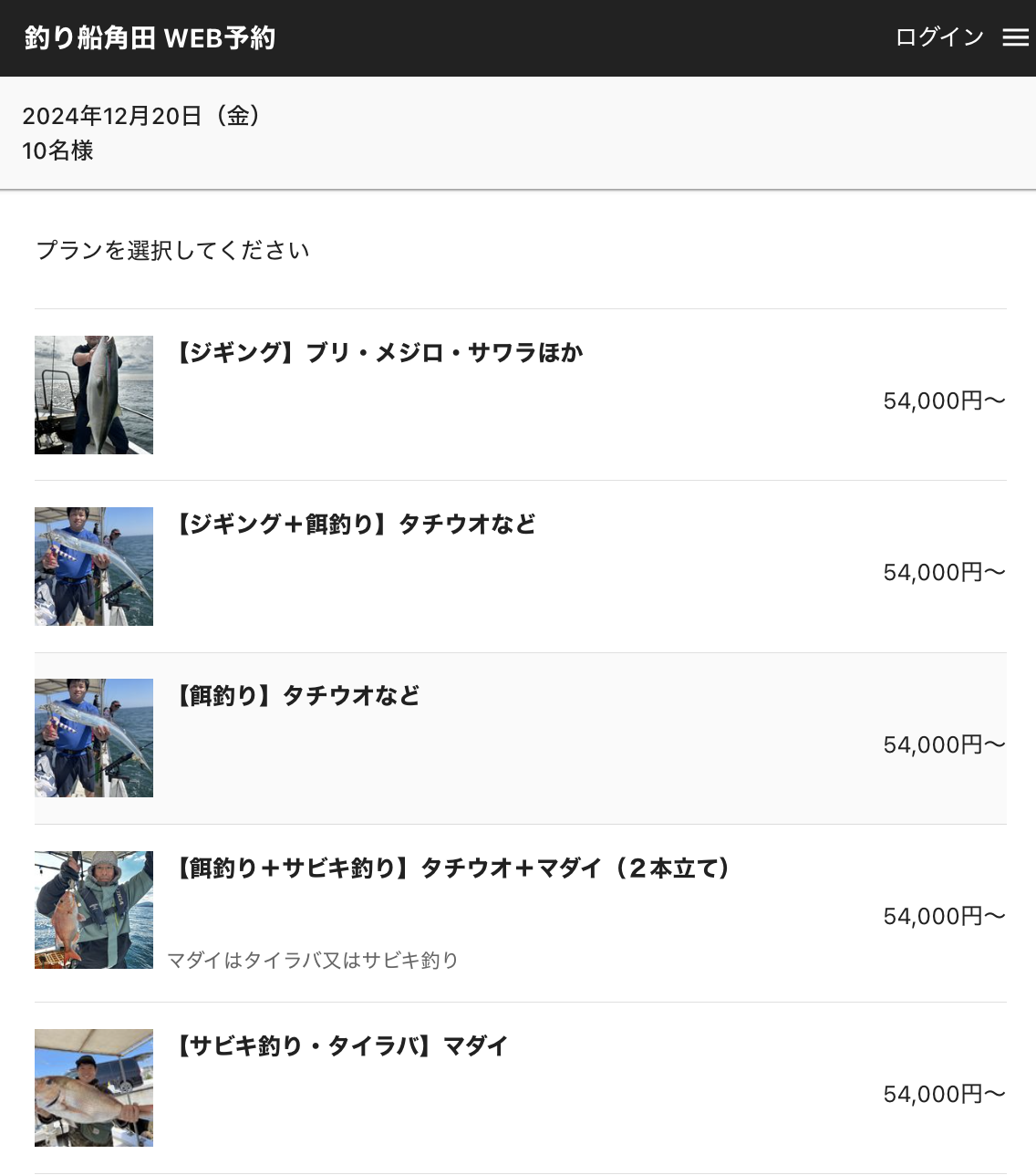Go to 釣り船角田 WEB予約 home title
1036x1175 pixels.
coord(150,38)
